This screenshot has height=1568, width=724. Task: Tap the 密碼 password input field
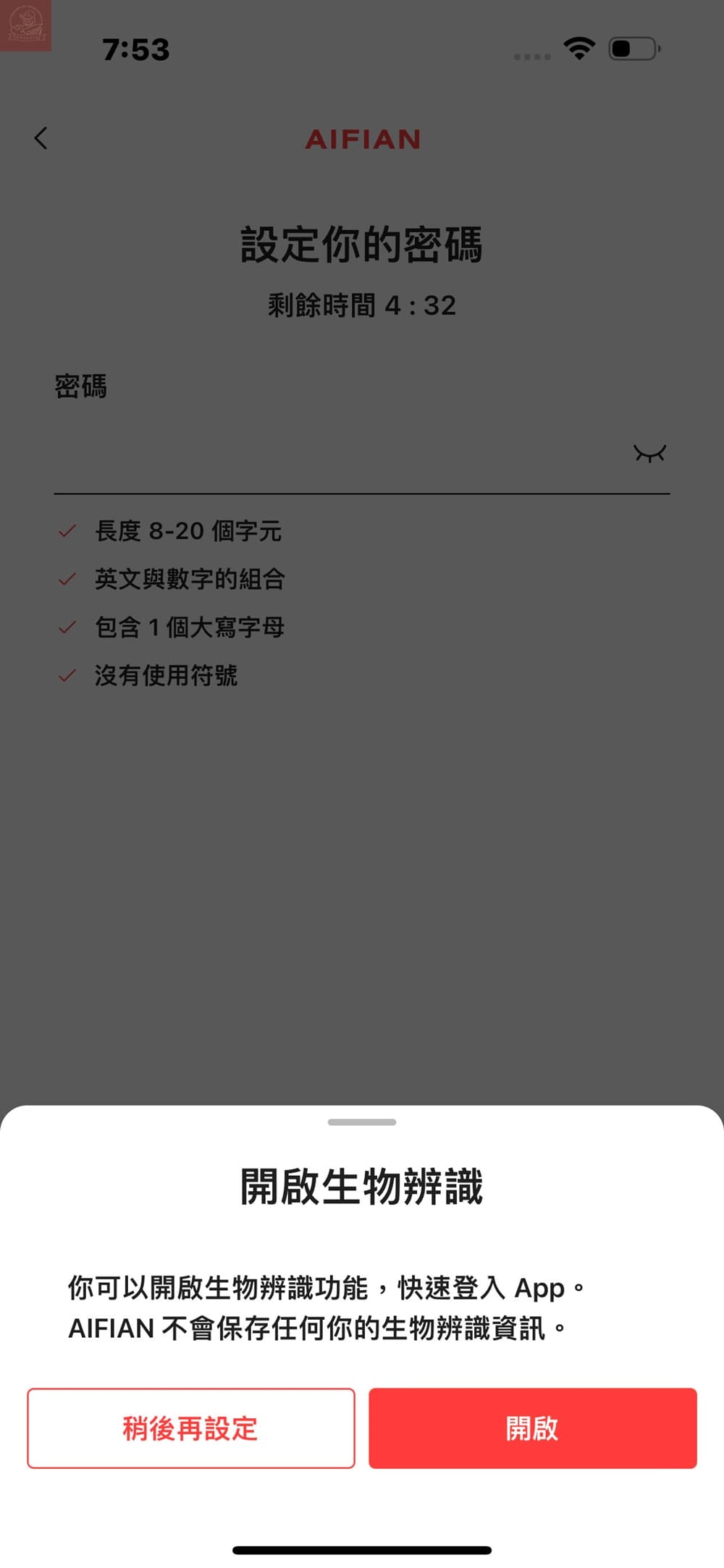coord(326,456)
